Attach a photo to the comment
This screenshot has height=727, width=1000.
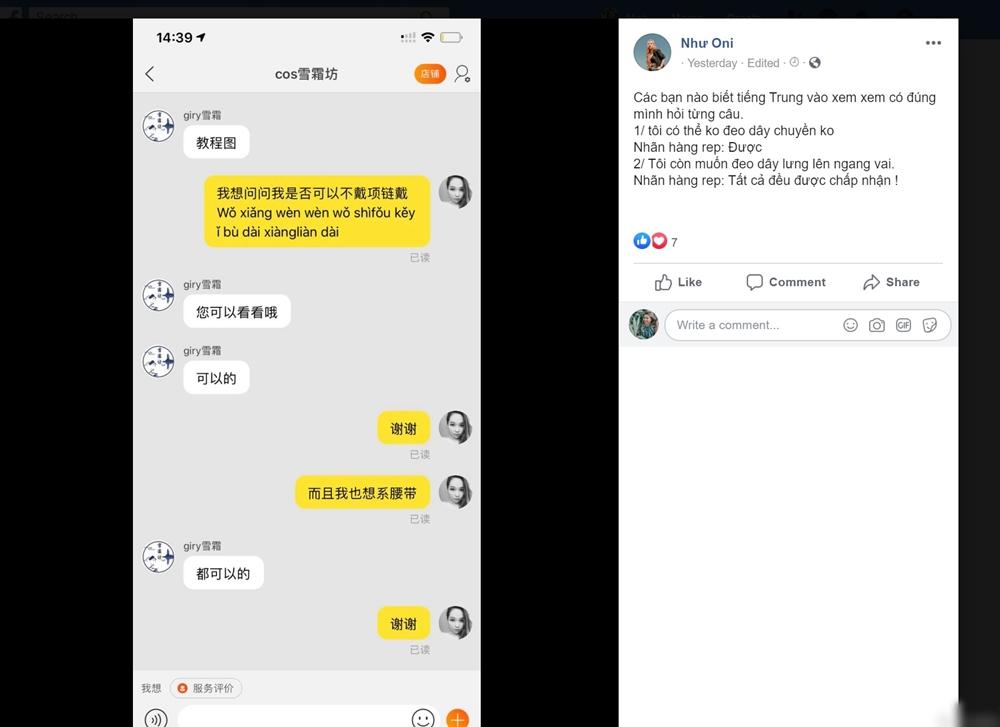877,325
